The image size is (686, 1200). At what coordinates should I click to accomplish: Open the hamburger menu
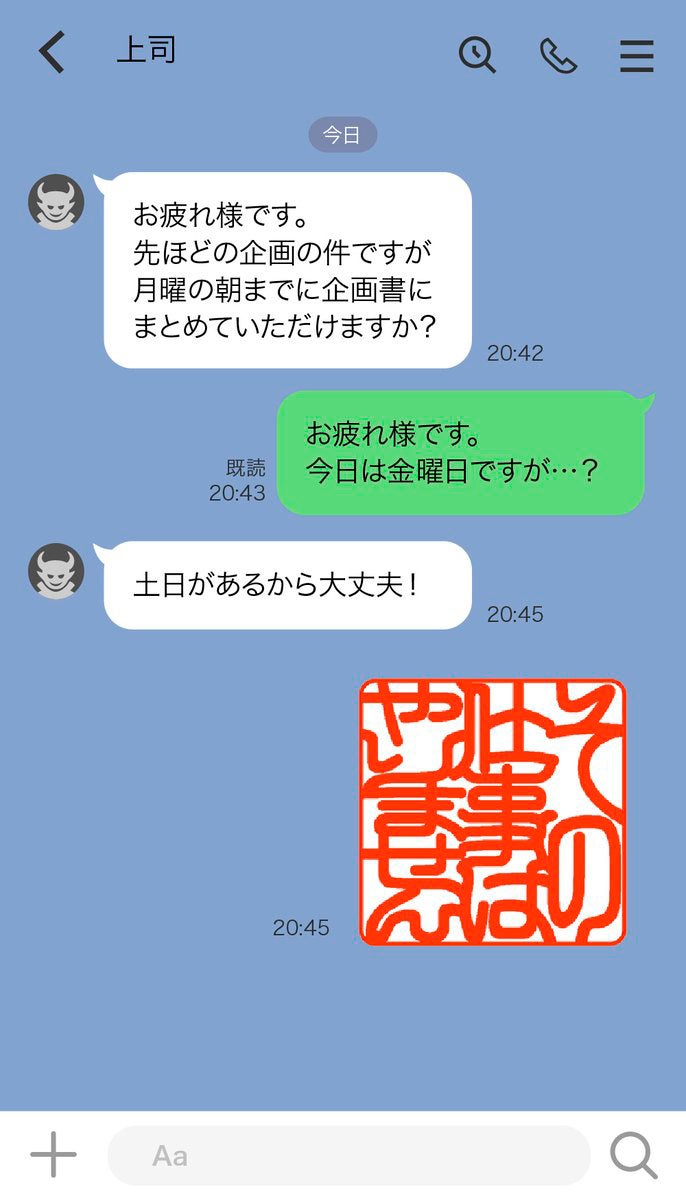pyautogui.click(x=636, y=56)
